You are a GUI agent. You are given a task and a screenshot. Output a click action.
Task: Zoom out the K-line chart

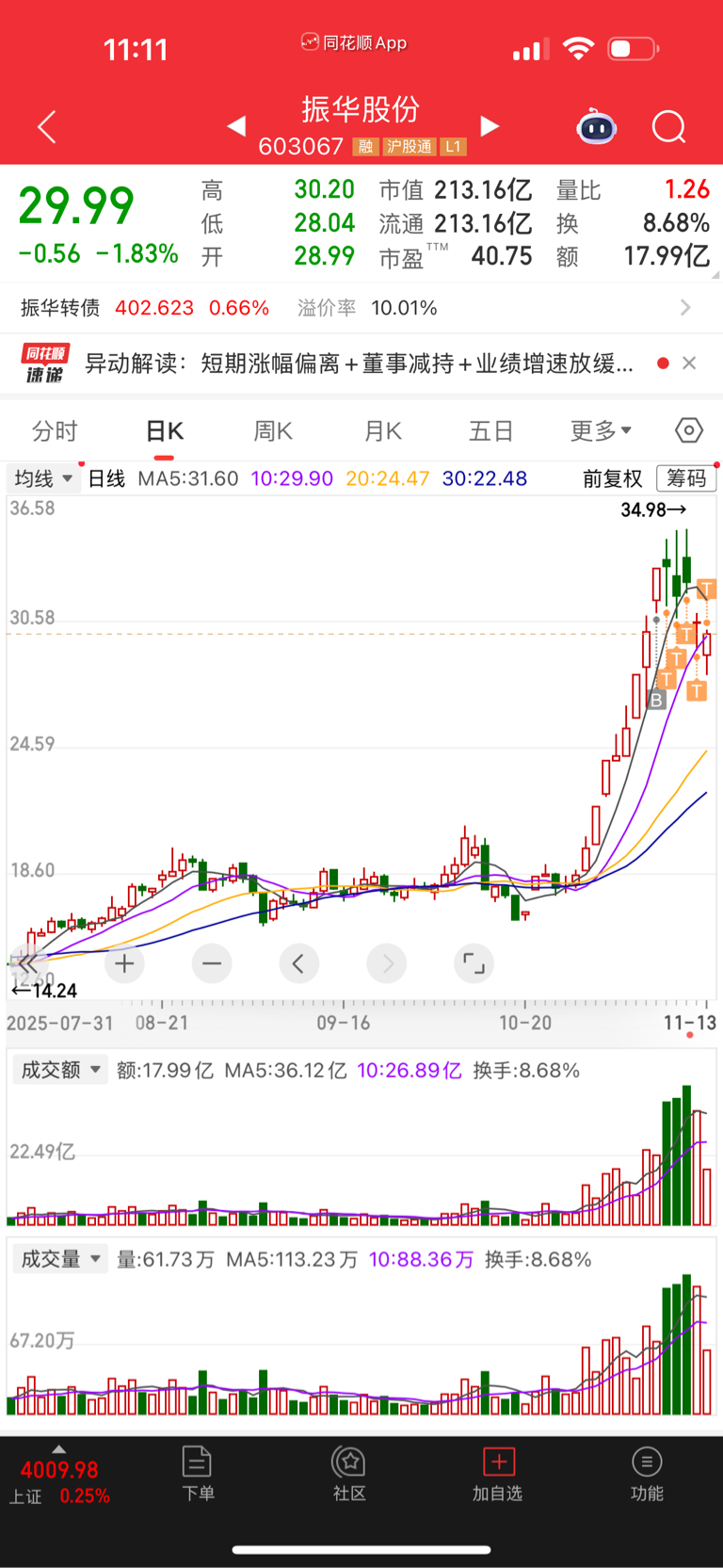(212, 963)
